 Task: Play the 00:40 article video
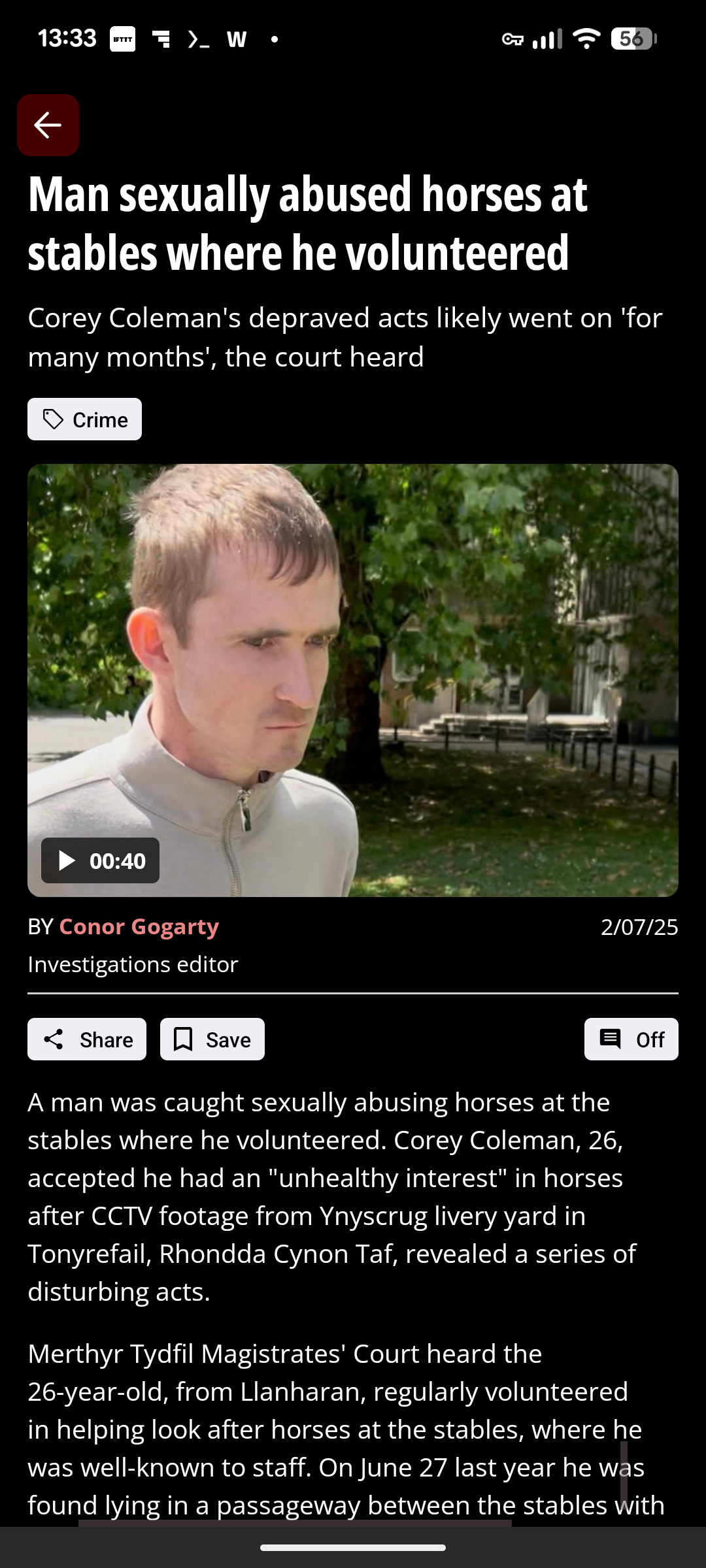pos(100,860)
